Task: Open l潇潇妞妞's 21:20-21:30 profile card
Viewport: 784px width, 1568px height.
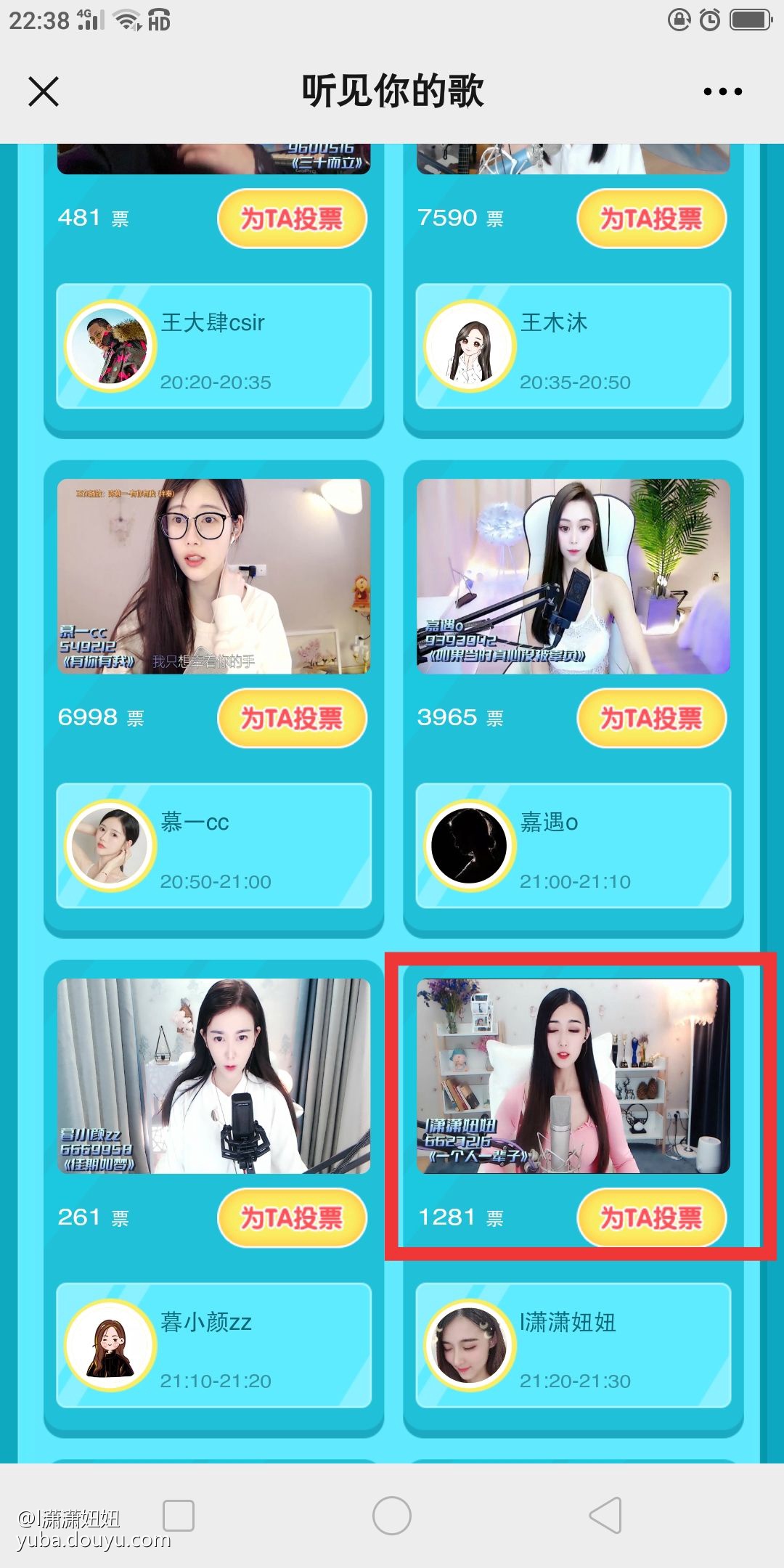Action: point(573,1345)
